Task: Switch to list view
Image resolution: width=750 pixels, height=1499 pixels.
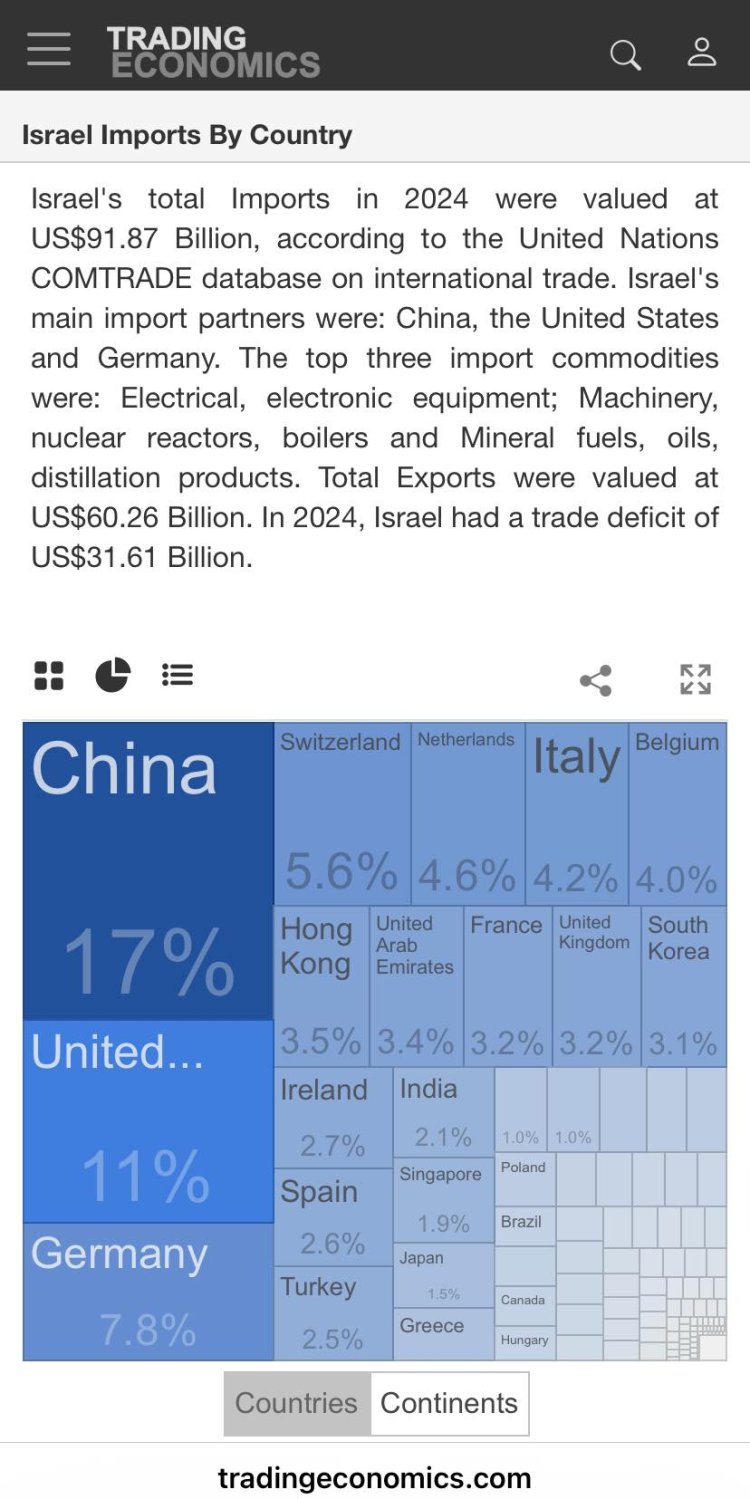Action: pos(177,675)
